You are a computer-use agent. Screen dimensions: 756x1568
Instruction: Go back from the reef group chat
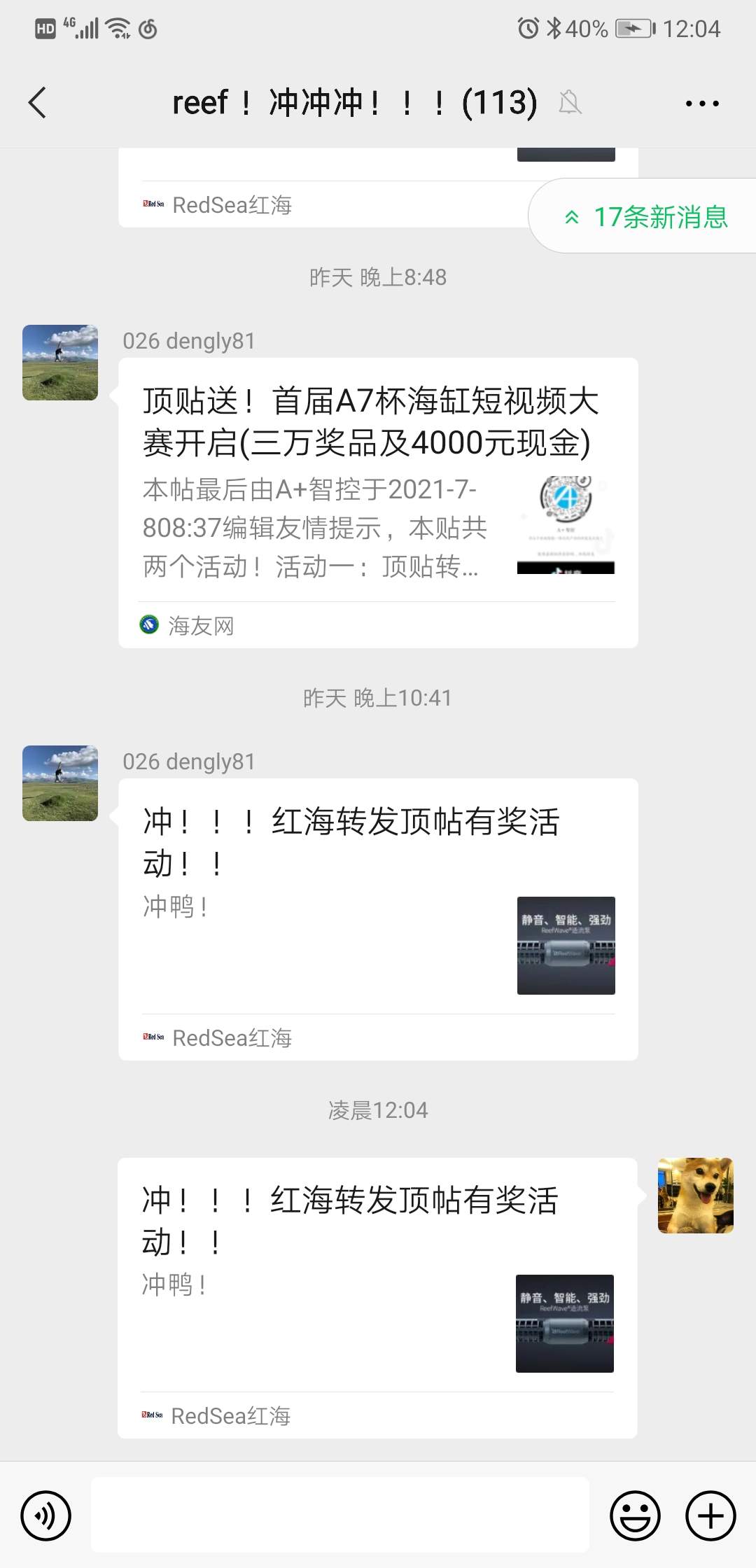click(x=38, y=103)
